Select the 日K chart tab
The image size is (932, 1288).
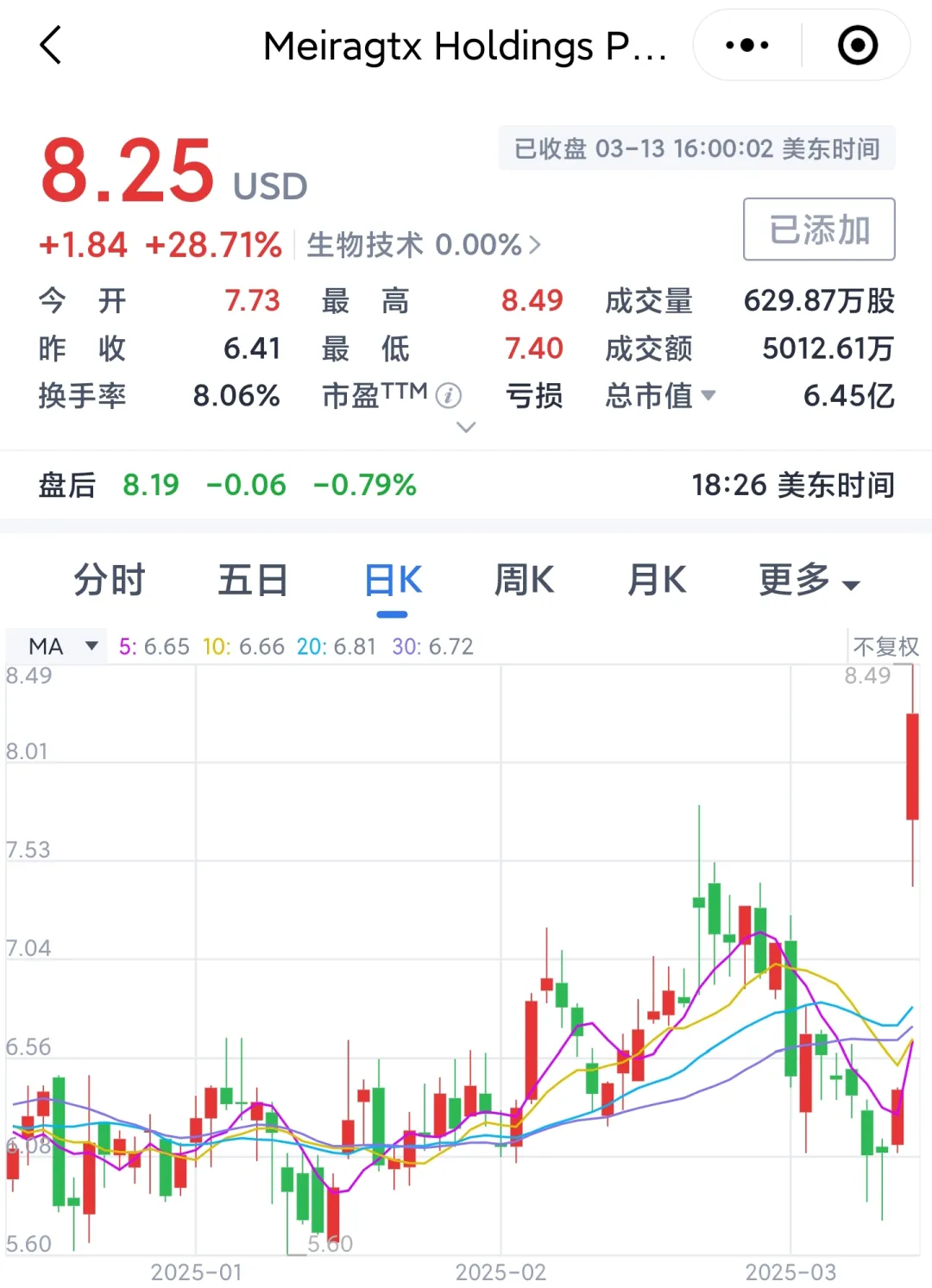coord(393,580)
